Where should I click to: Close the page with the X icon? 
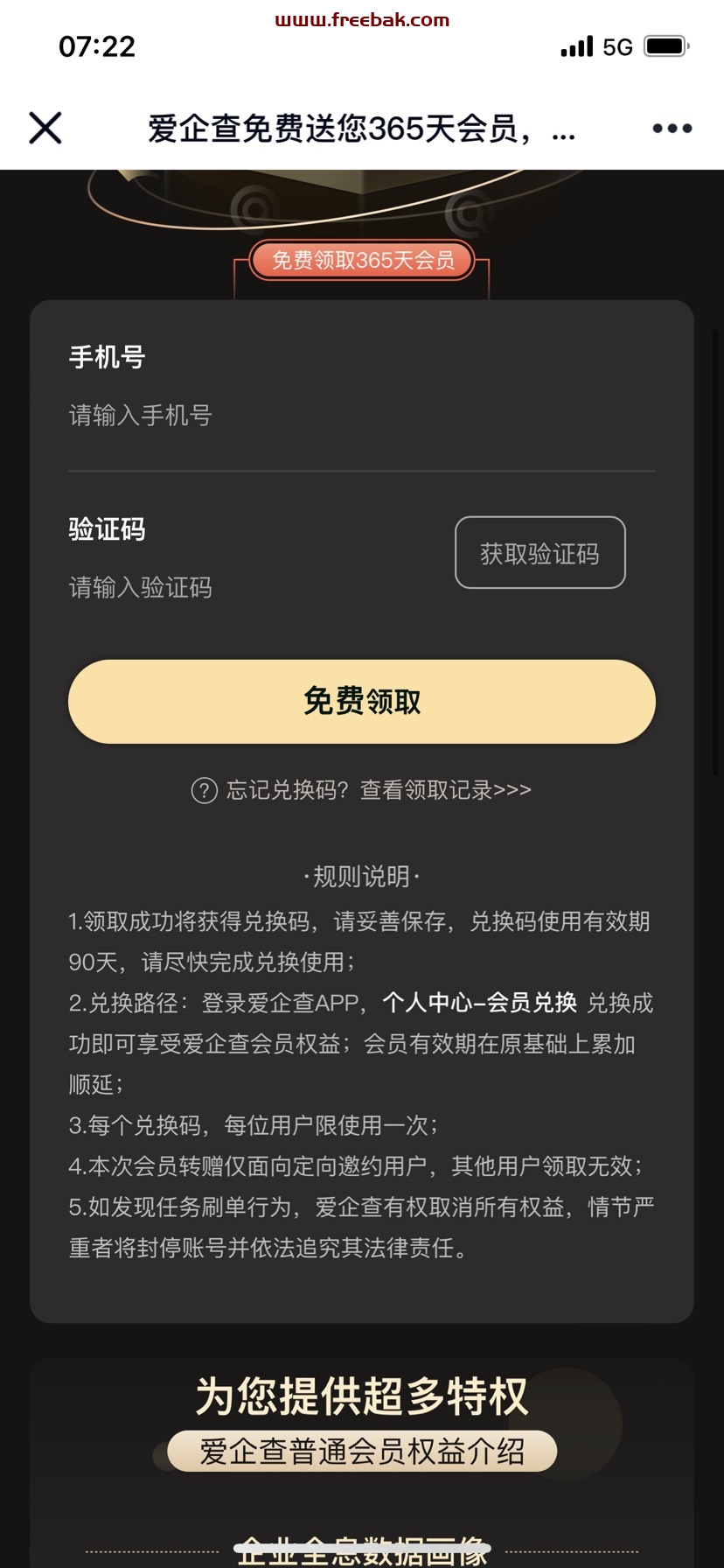click(x=45, y=128)
